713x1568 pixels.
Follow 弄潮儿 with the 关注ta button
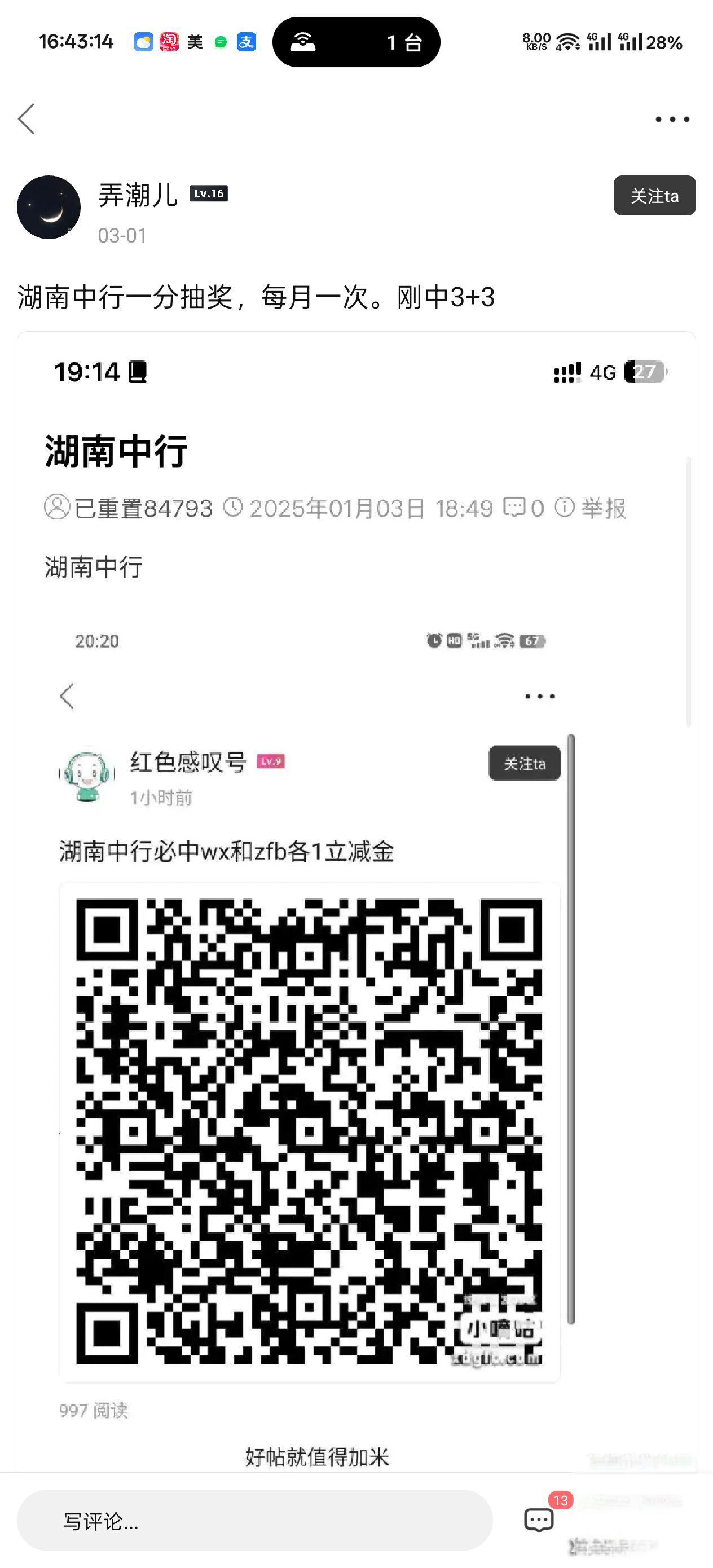[654, 195]
